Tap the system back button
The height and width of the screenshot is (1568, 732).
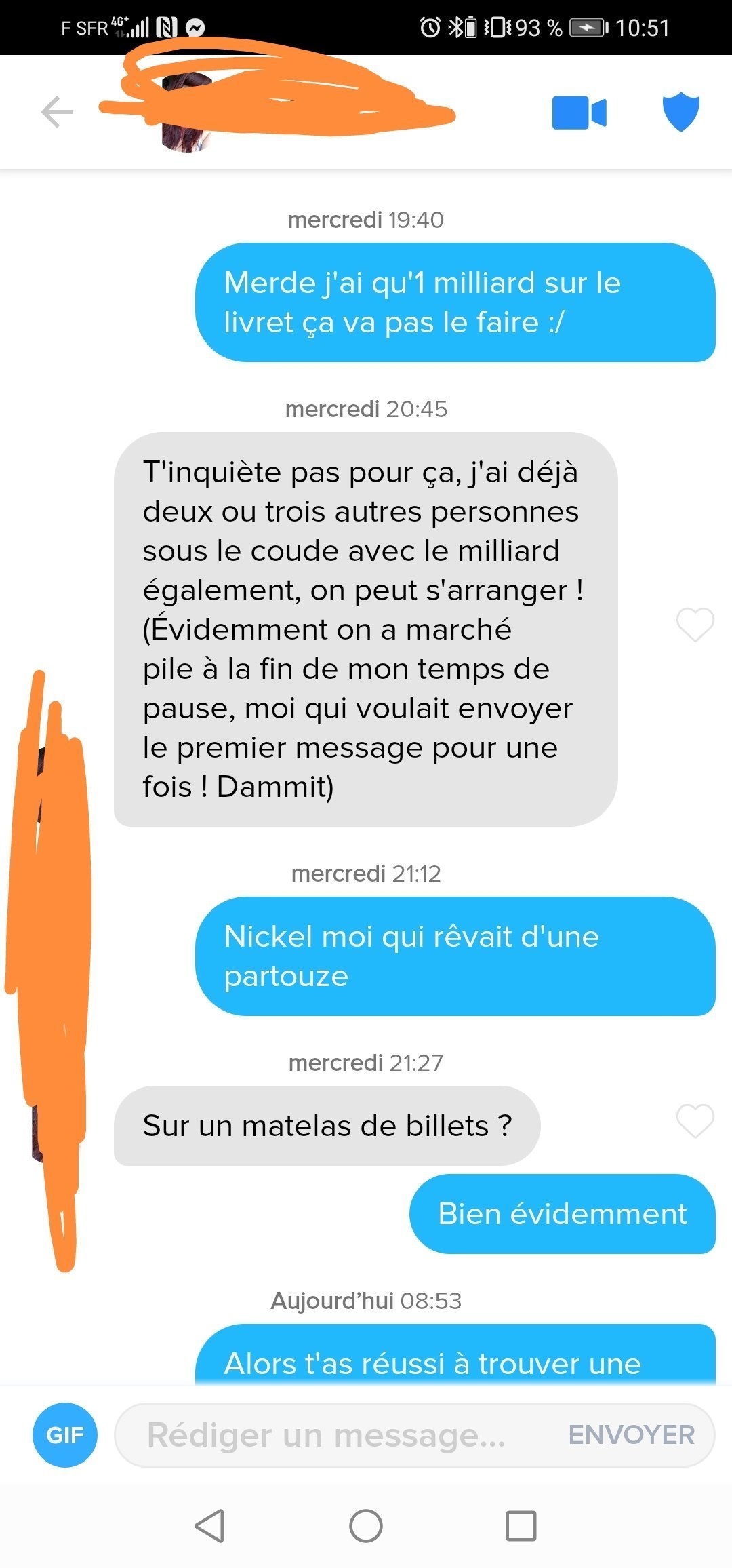209,1526
